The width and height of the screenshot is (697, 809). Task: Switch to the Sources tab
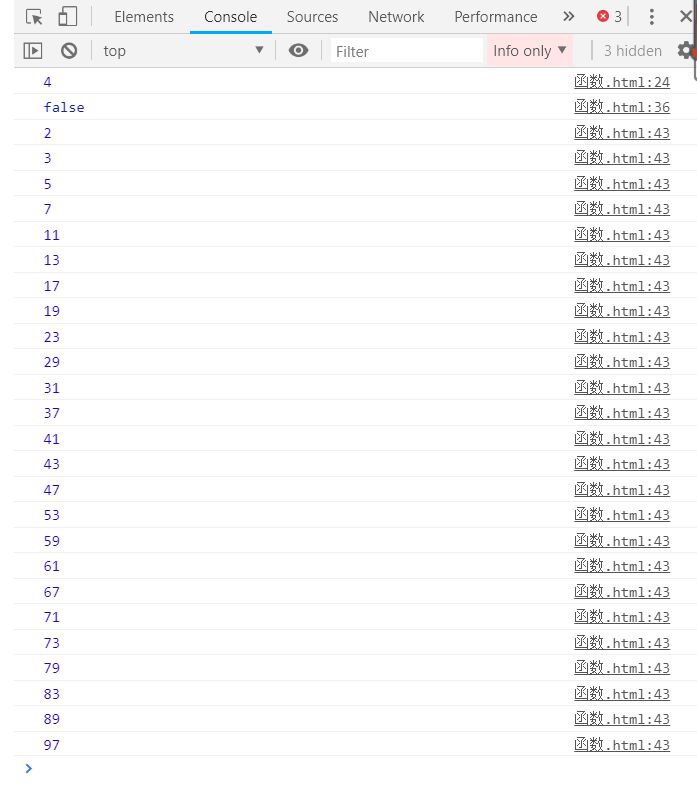[x=312, y=17]
